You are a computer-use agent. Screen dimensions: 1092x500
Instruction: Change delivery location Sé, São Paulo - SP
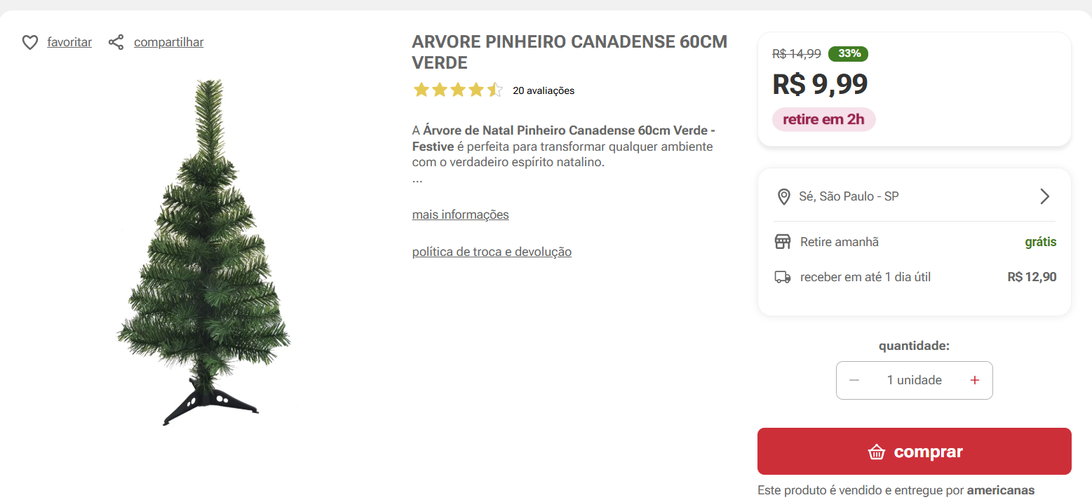(x=913, y=197)
